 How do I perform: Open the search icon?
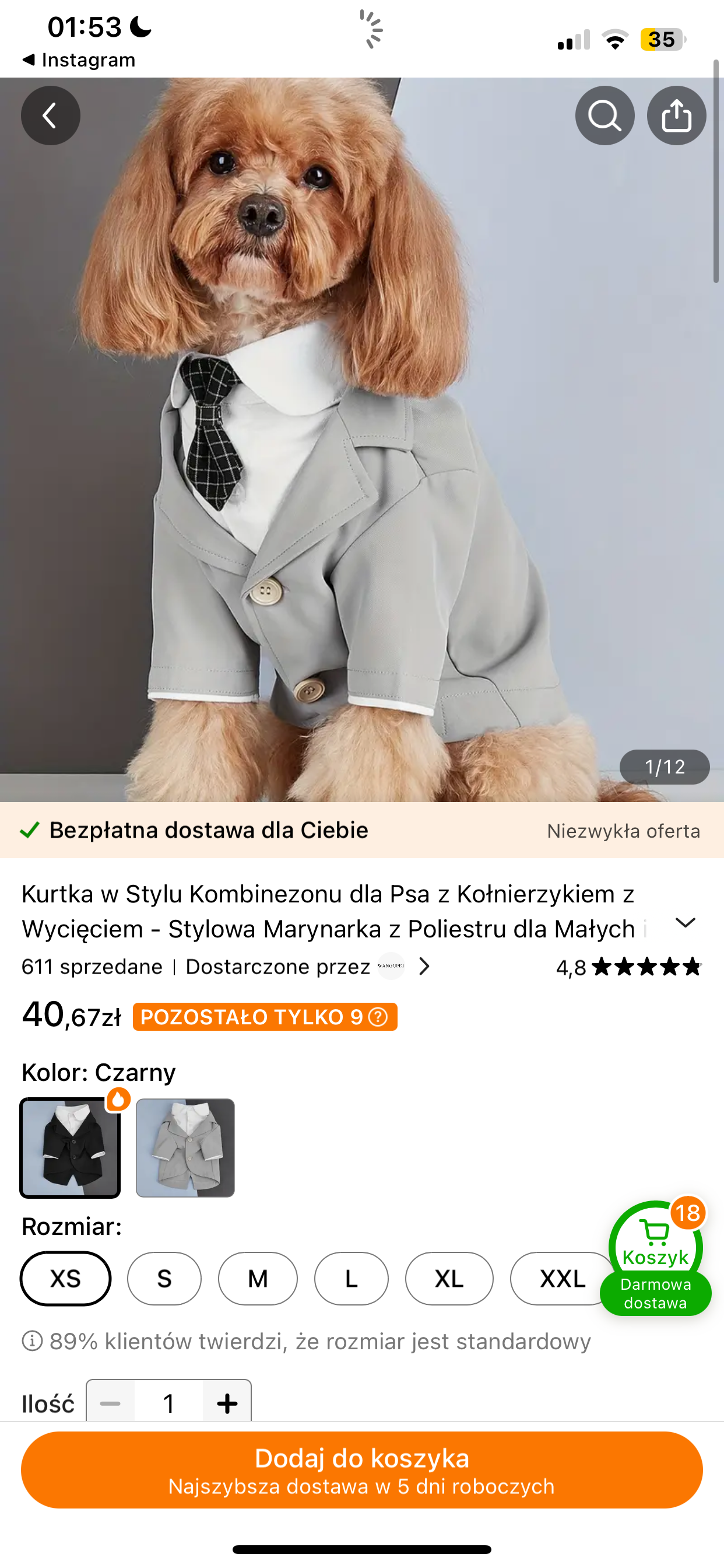tap(604, 115)
